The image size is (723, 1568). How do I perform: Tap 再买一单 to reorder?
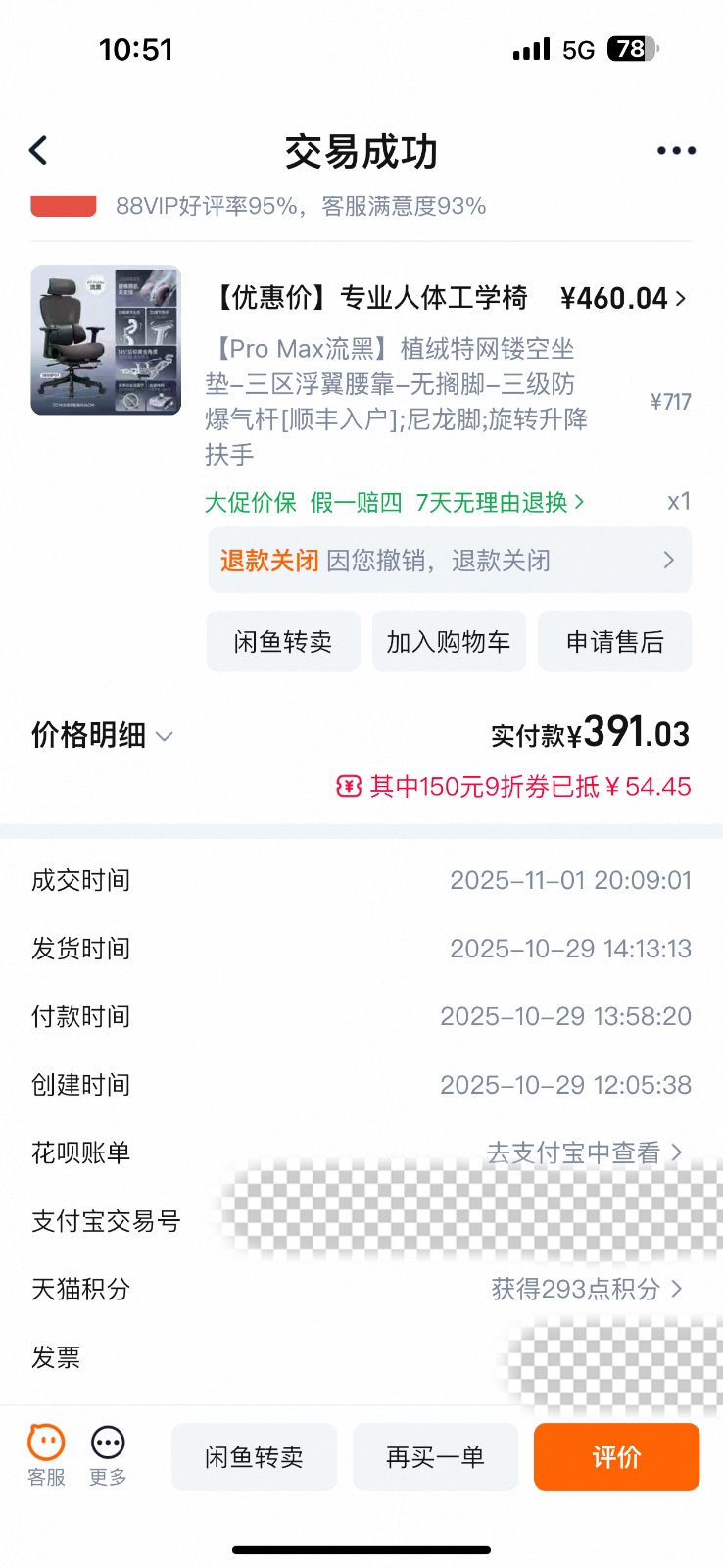click(x=435, y=1457)
